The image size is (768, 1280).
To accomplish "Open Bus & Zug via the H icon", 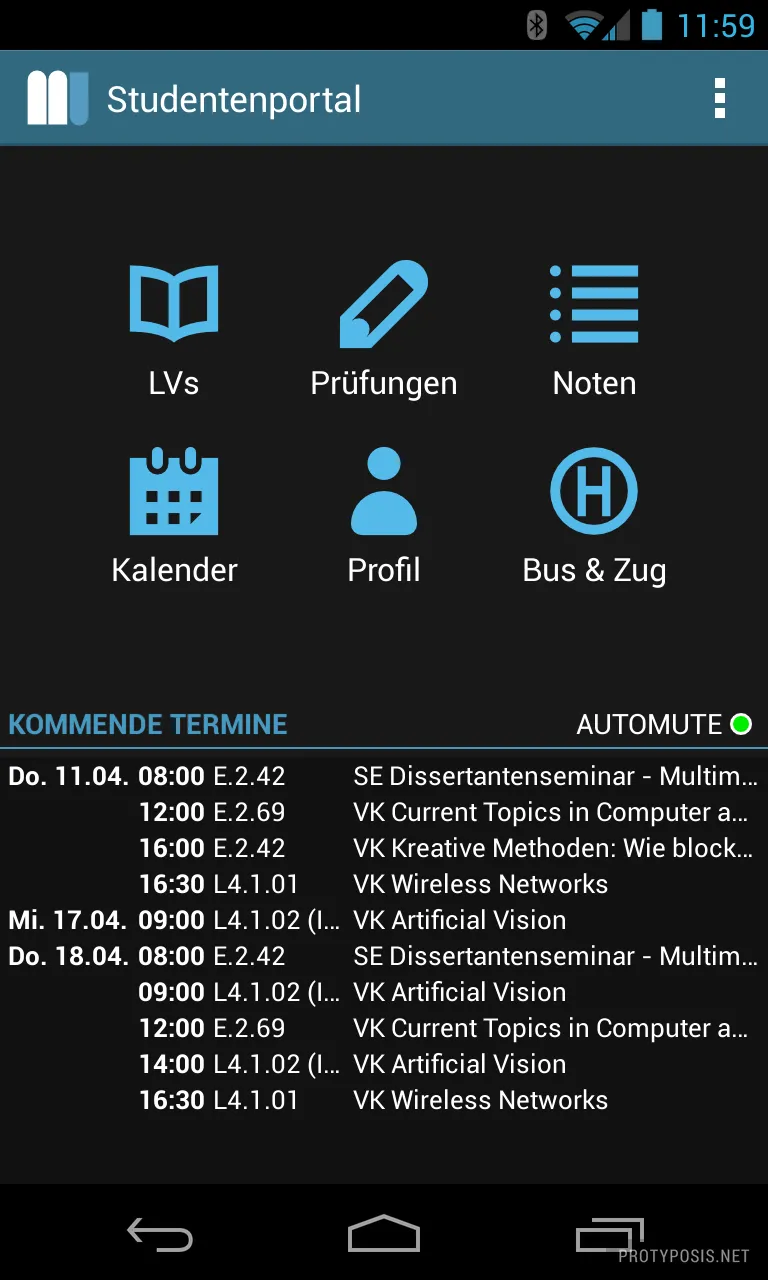I will [594, 490].
